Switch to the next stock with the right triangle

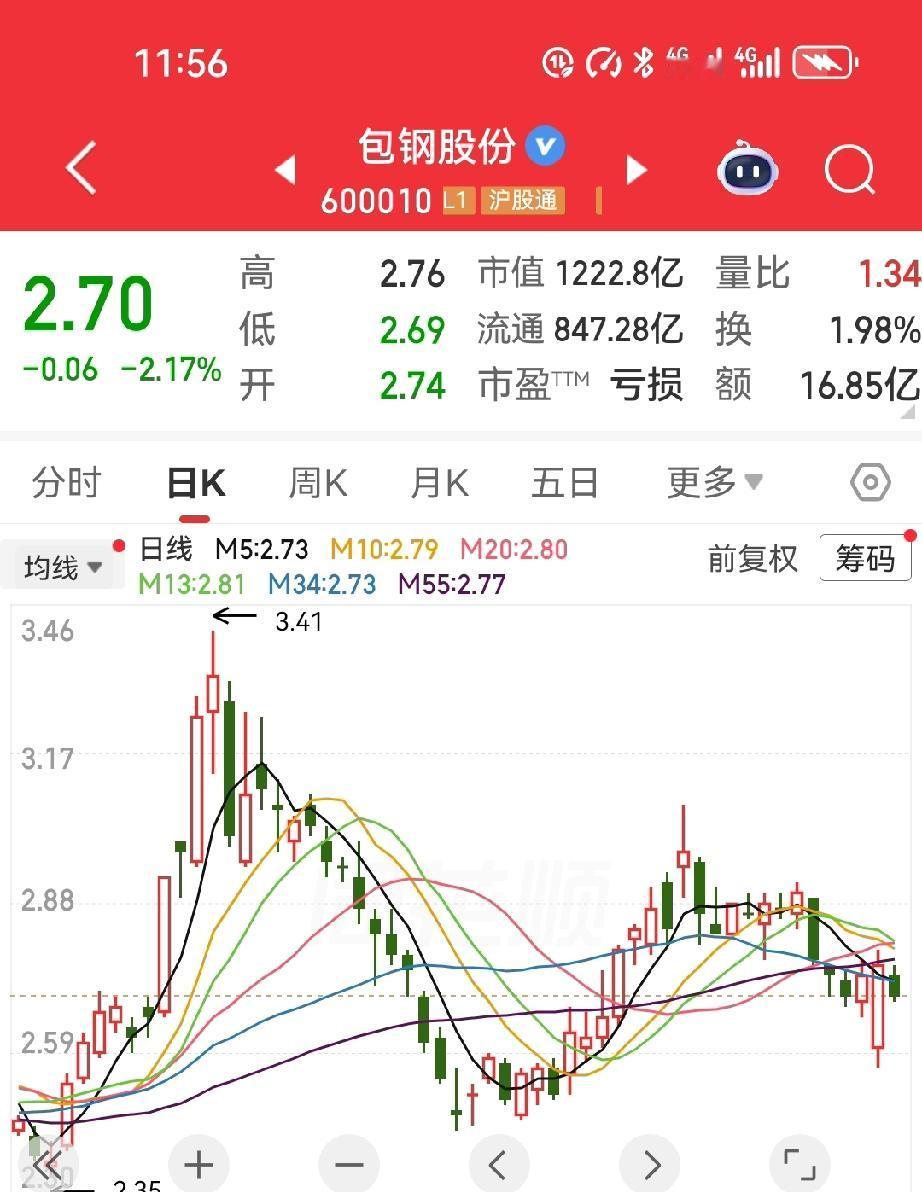point(636,170)
